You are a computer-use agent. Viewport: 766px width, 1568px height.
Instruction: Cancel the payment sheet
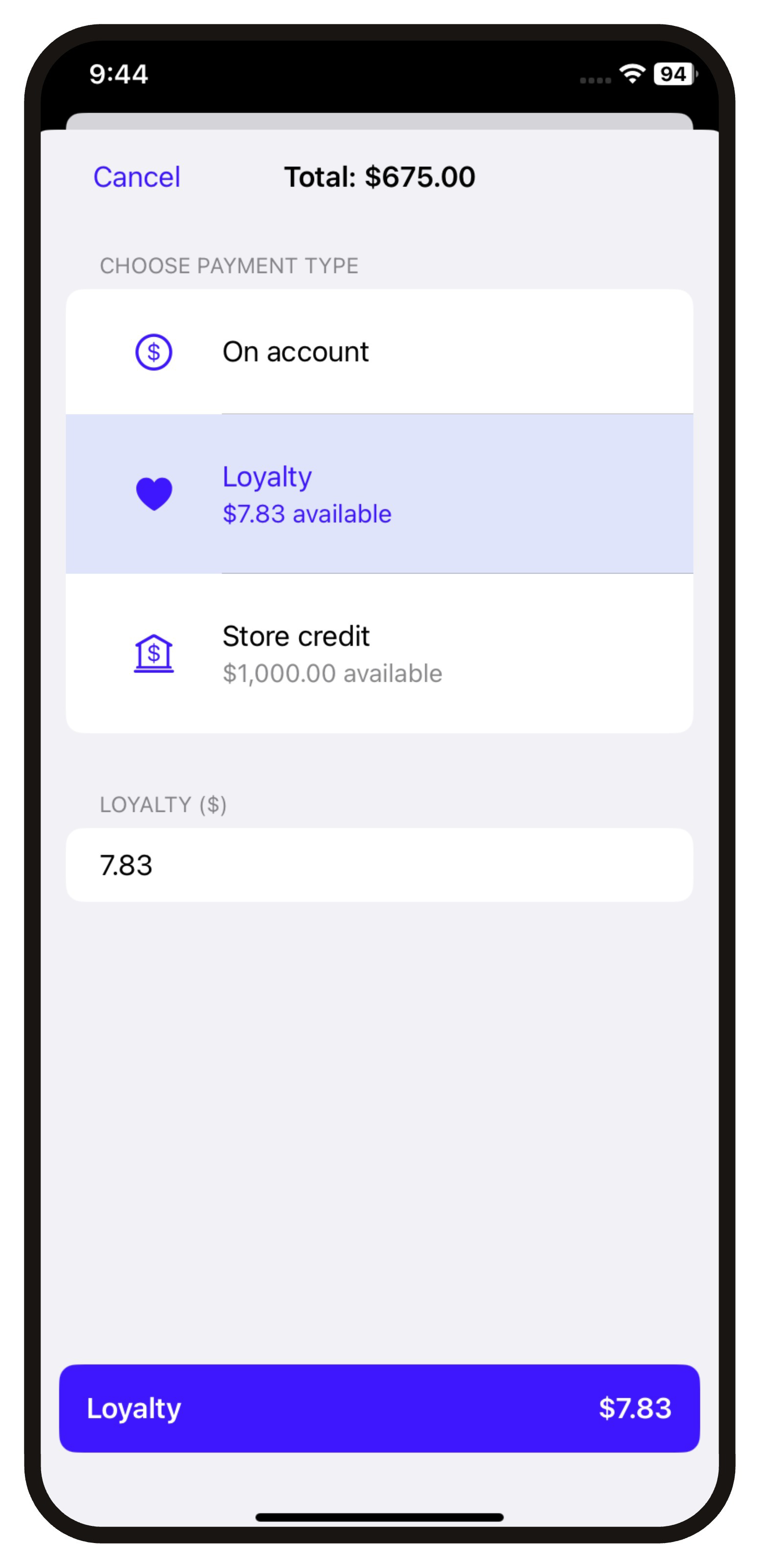pyautogui.click(x=136, y=177)
